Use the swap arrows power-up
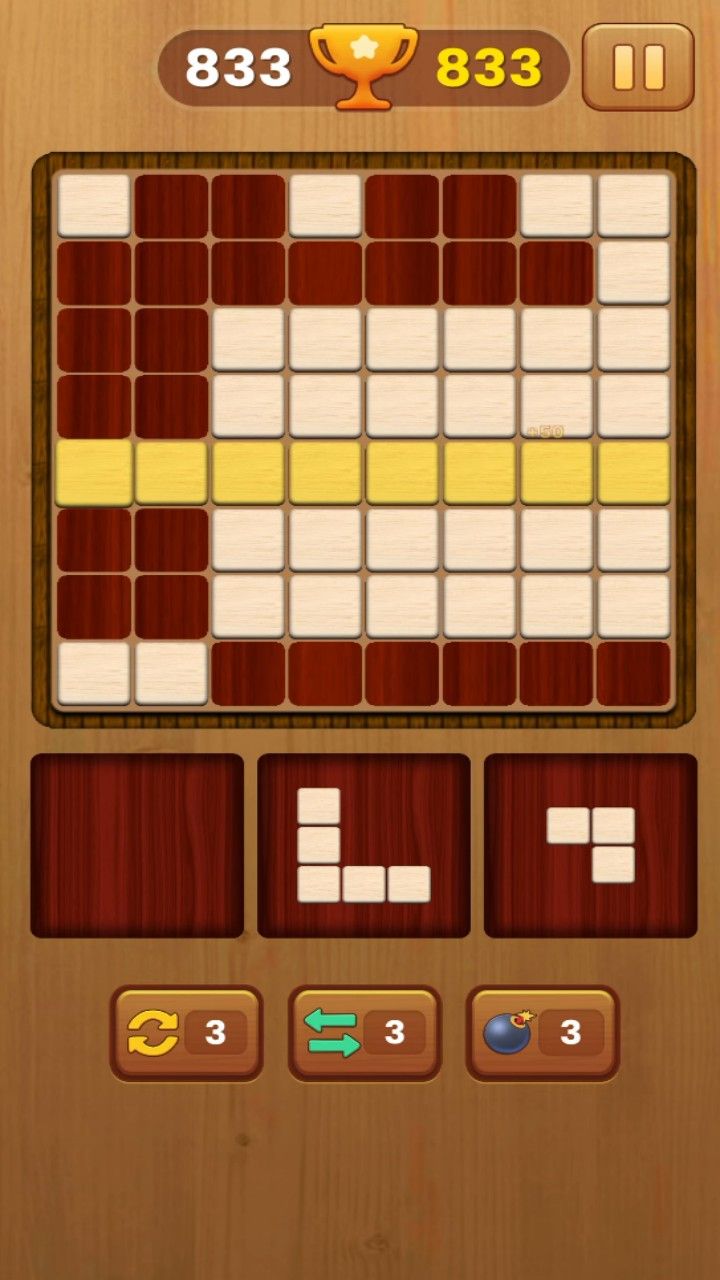Image resolution: width=720 pixels, height=1280 pixels. 364,1033
